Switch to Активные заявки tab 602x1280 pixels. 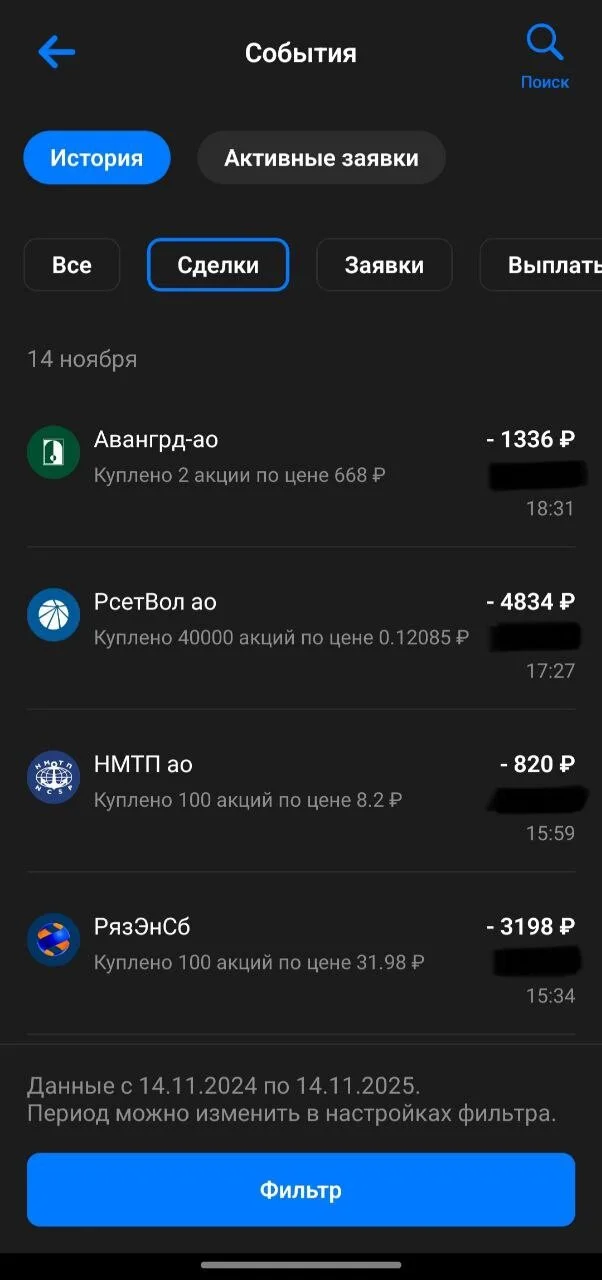tap(321, 158)
